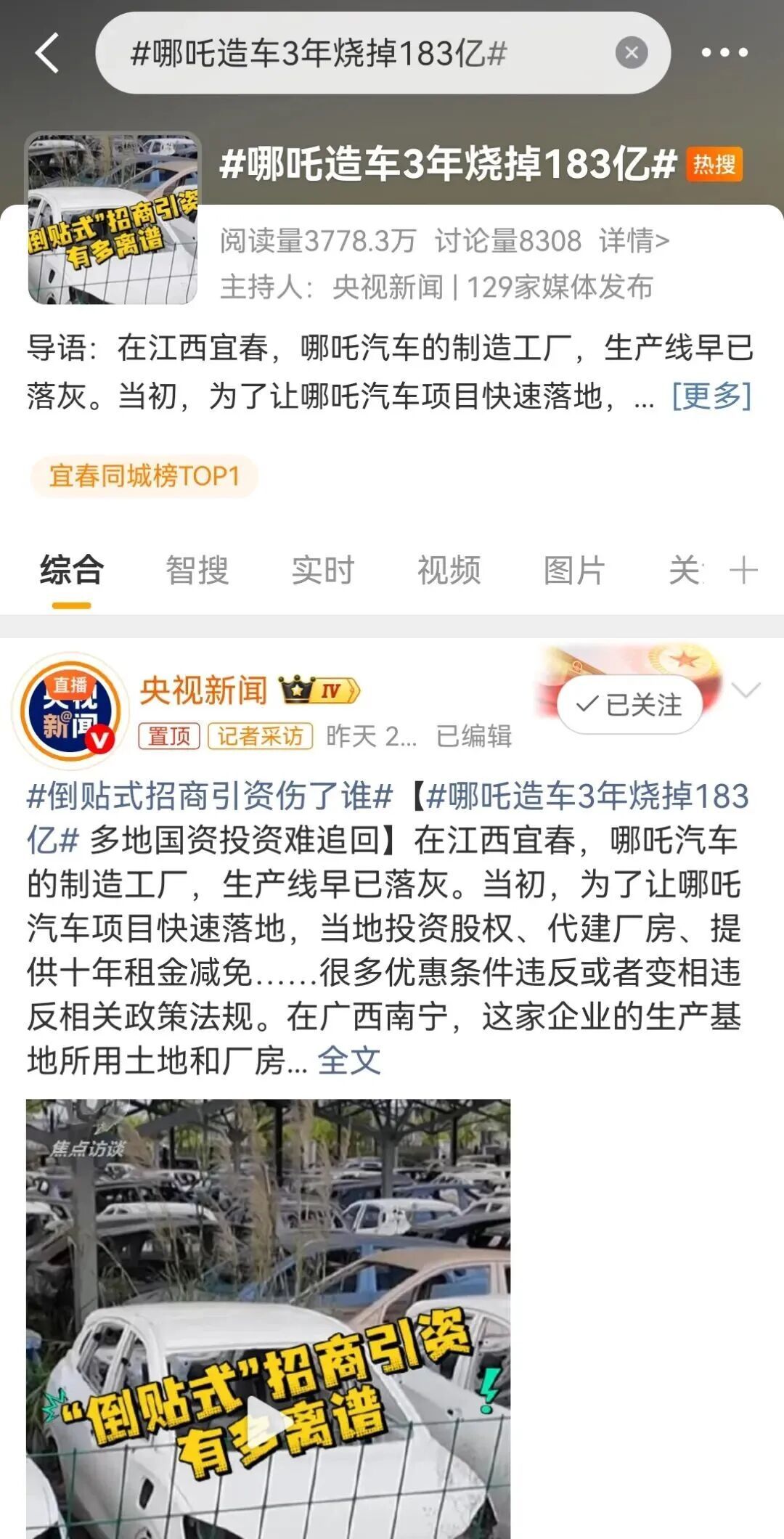Viewport: 784px width, 1539px height.
Task: Switch to the 图片 tab
Action: [573, 570]
